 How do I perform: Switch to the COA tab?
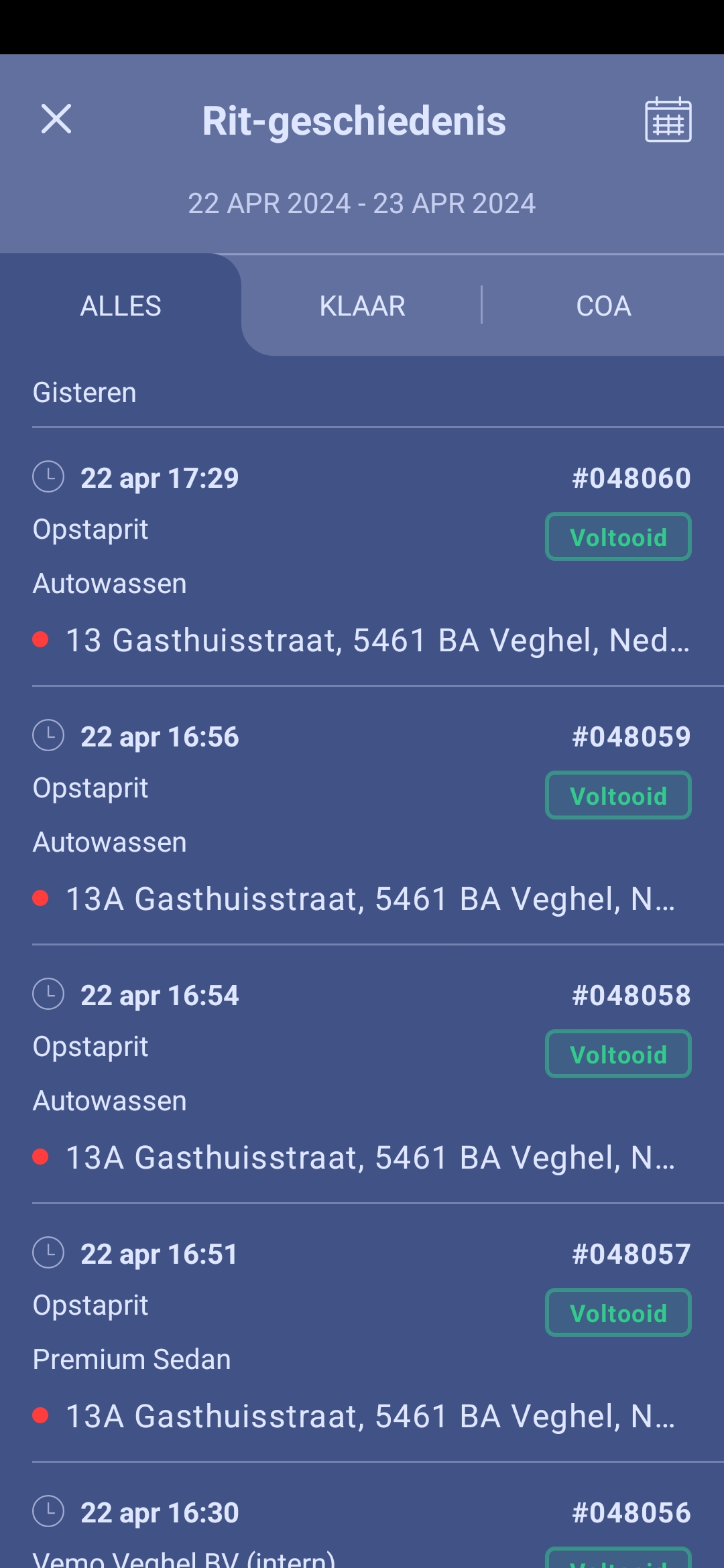(603, 306)
